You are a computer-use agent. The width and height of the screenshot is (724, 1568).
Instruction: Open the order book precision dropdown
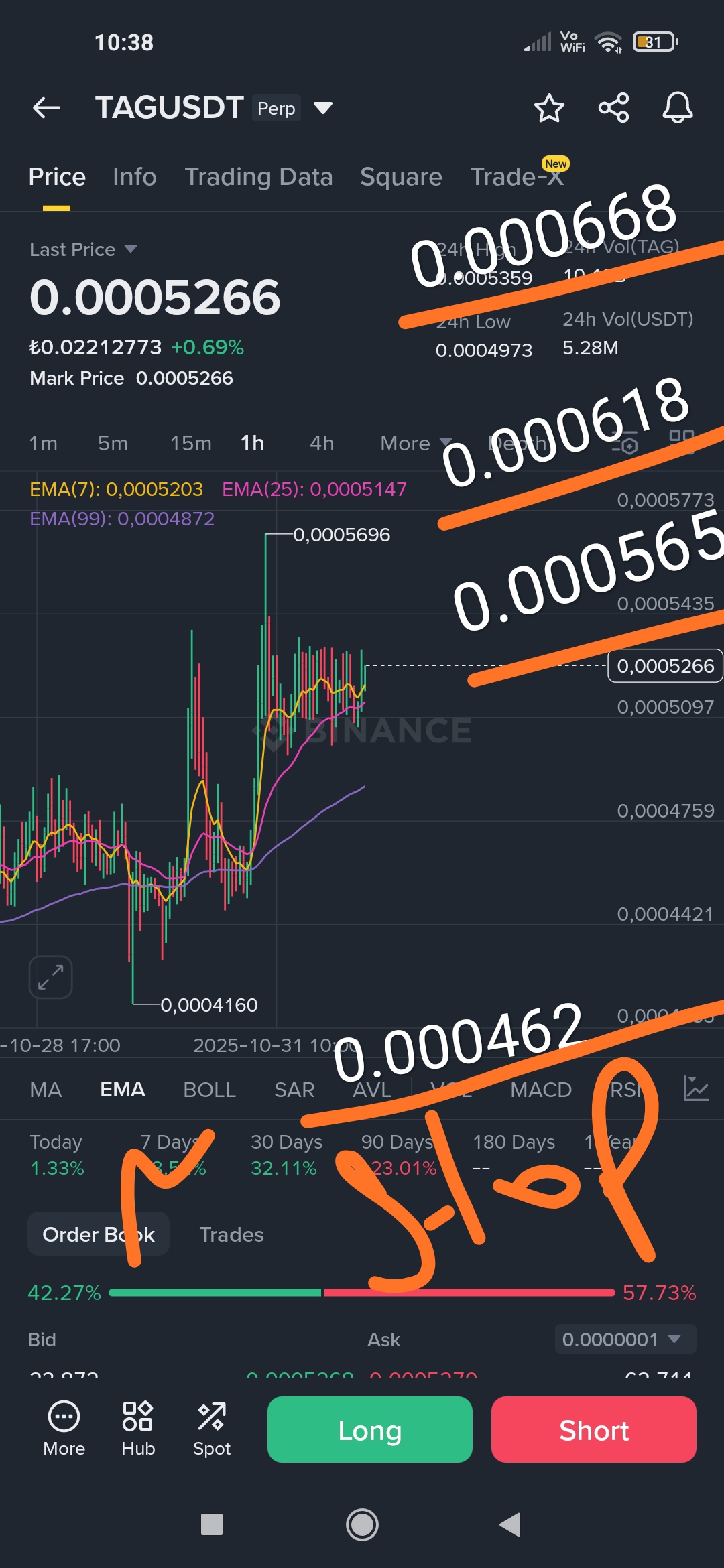point(625,1340)
